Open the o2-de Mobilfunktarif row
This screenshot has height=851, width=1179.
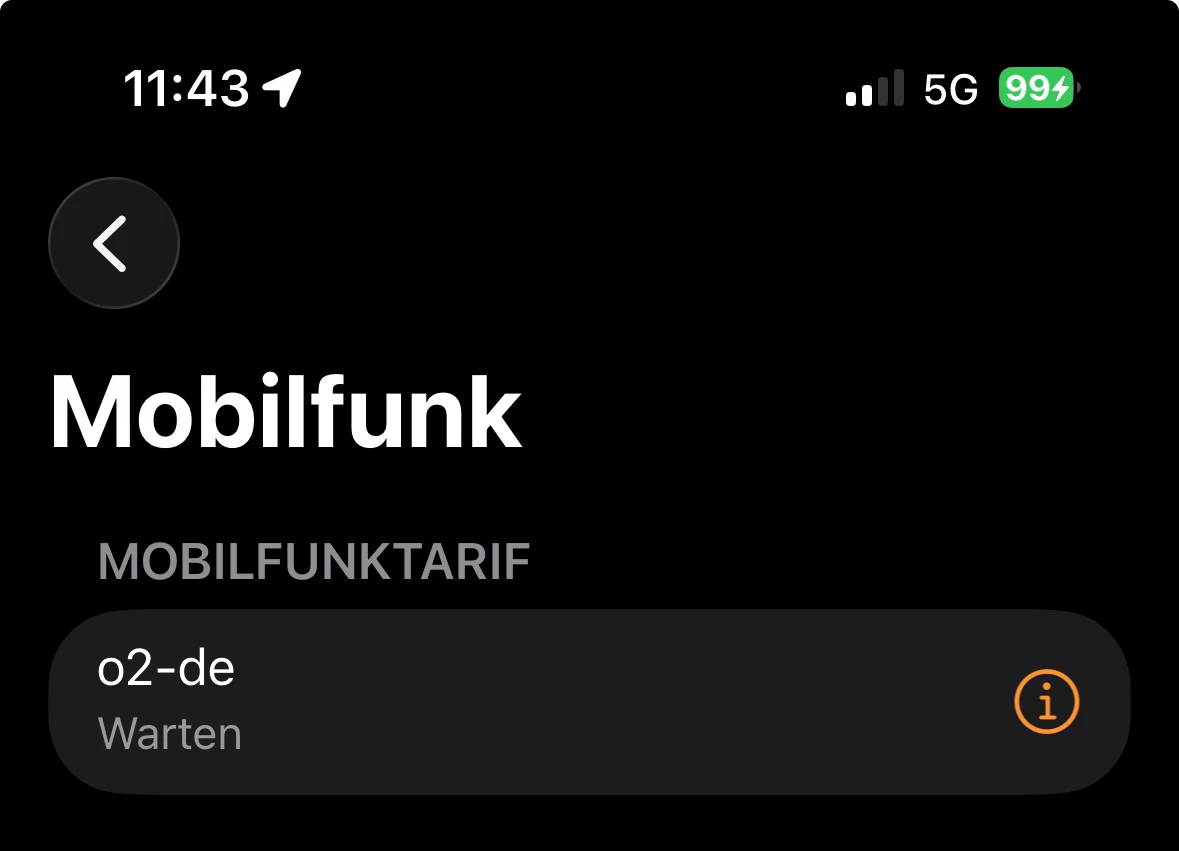click(x=500, y=702)
